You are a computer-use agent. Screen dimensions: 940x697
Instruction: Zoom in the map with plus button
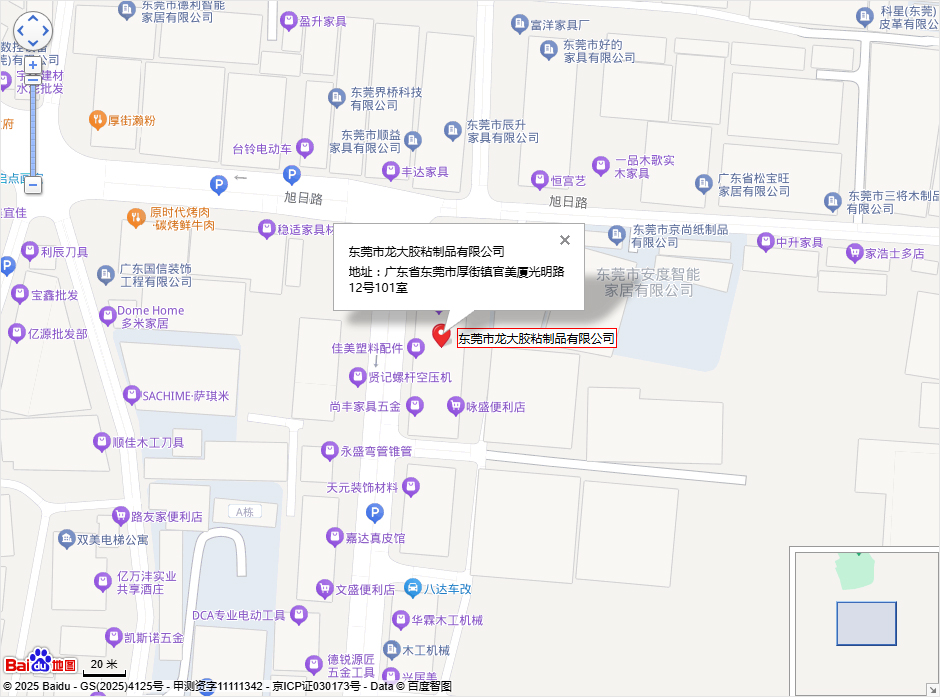click(33, 65)
